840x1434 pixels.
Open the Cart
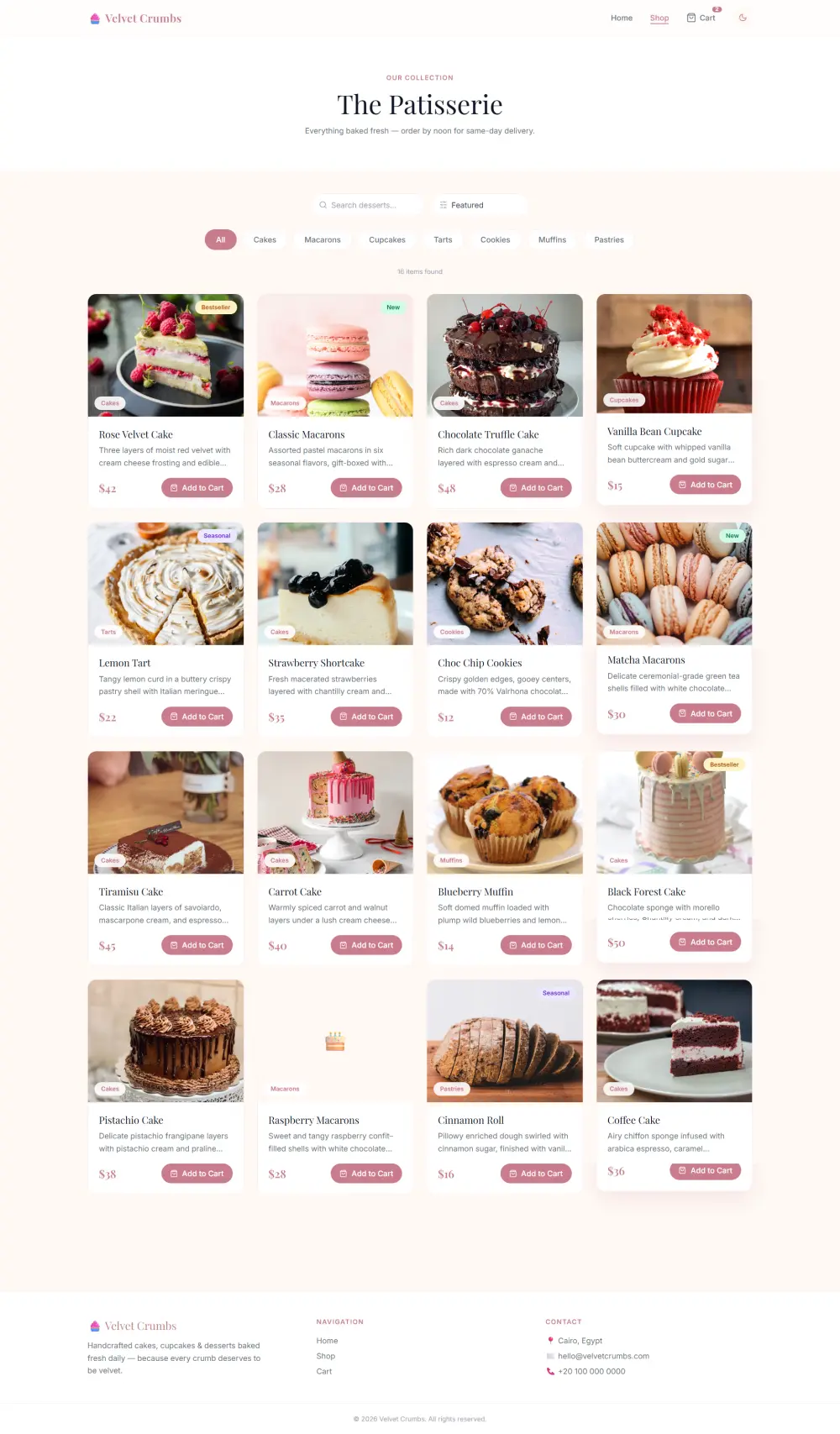pyautogui.click(x=701, y=18)
